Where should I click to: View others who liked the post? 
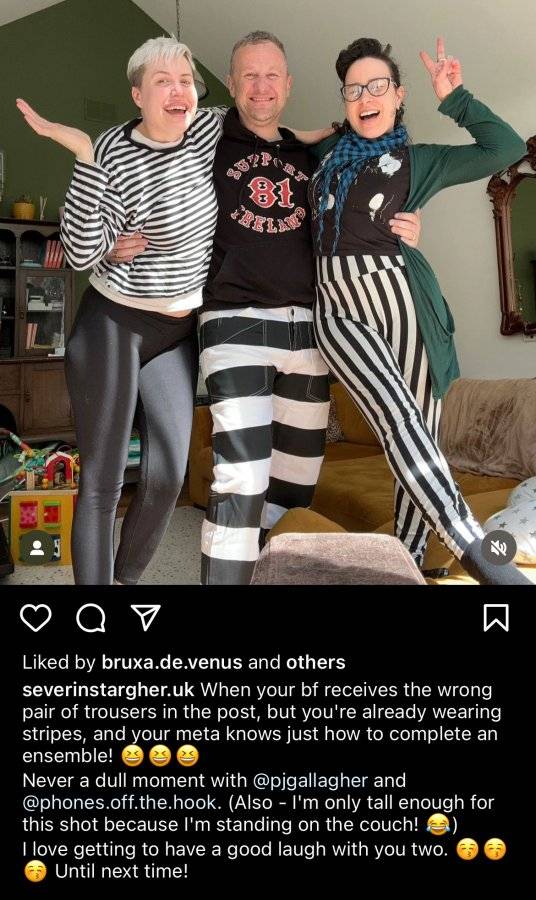pos(316,662)
